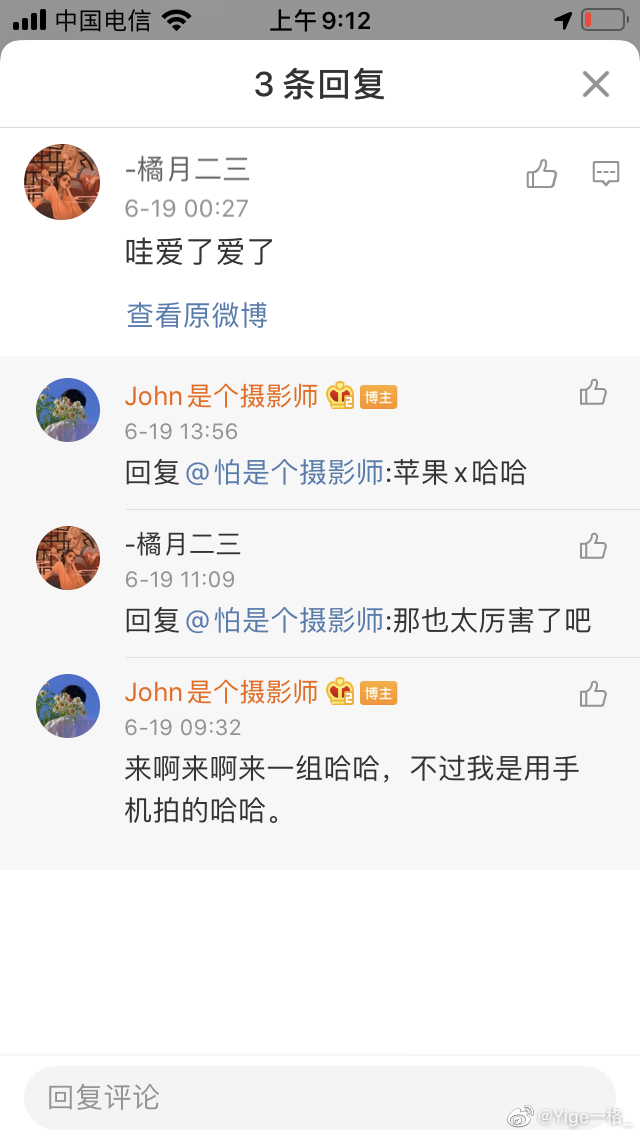The image size is (640, 1136).
Task: Tap the comment icon beside 哇爱了爱了
Action: tap(605, 174)
